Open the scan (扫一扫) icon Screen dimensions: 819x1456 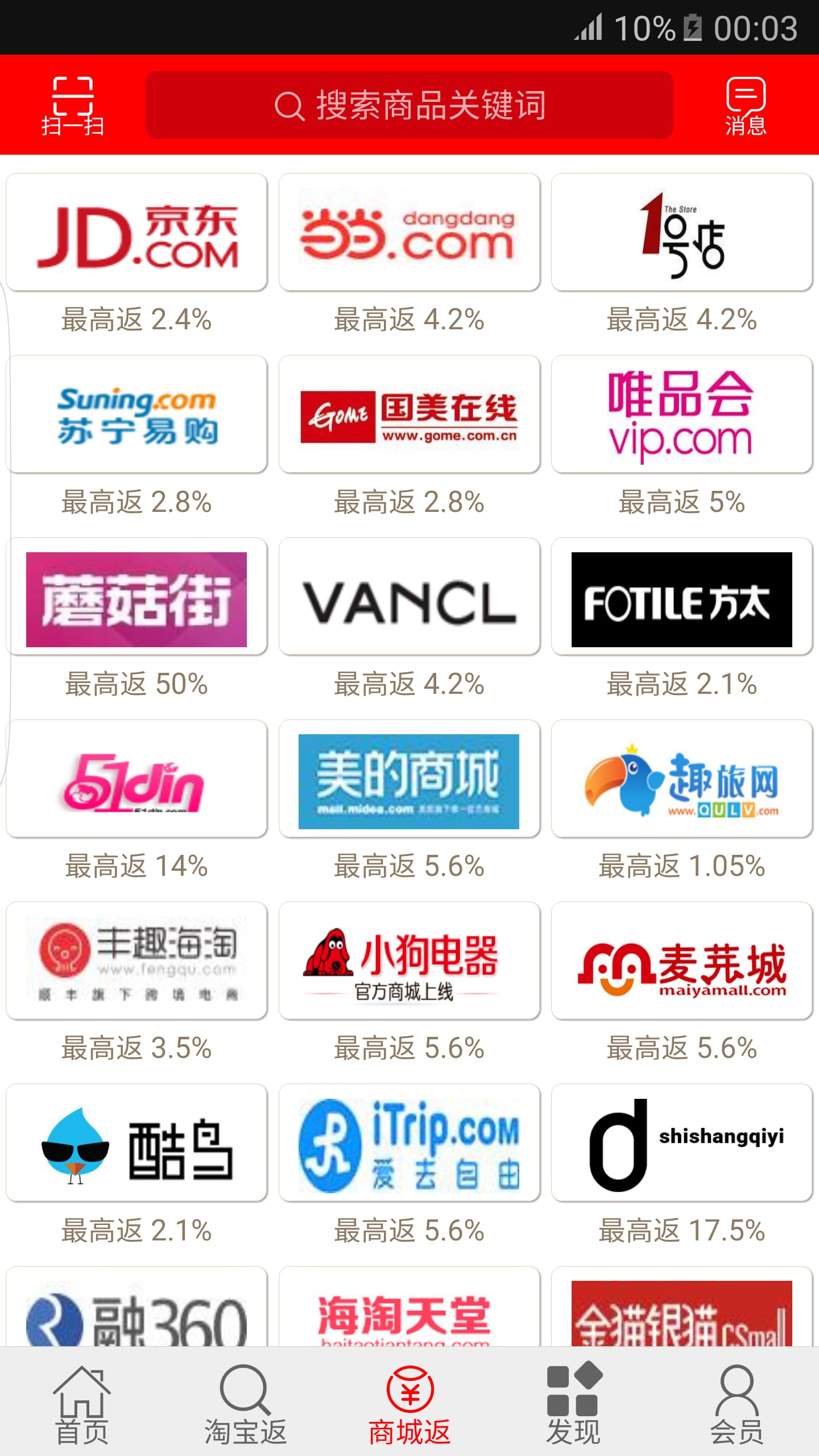73,106
